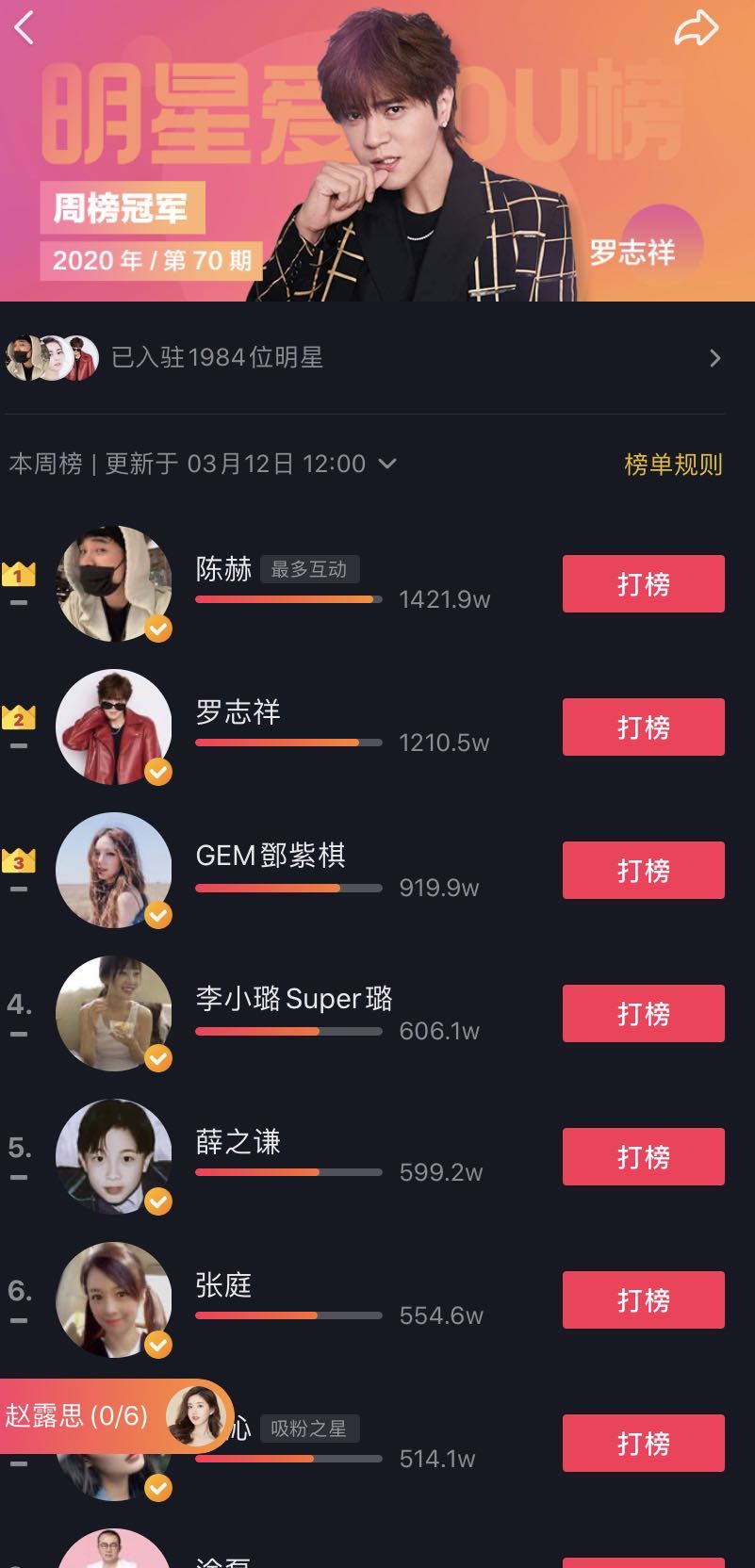Hit 打榜 next to GEM鄧紫棋
755x1568 pixels.
643,871
